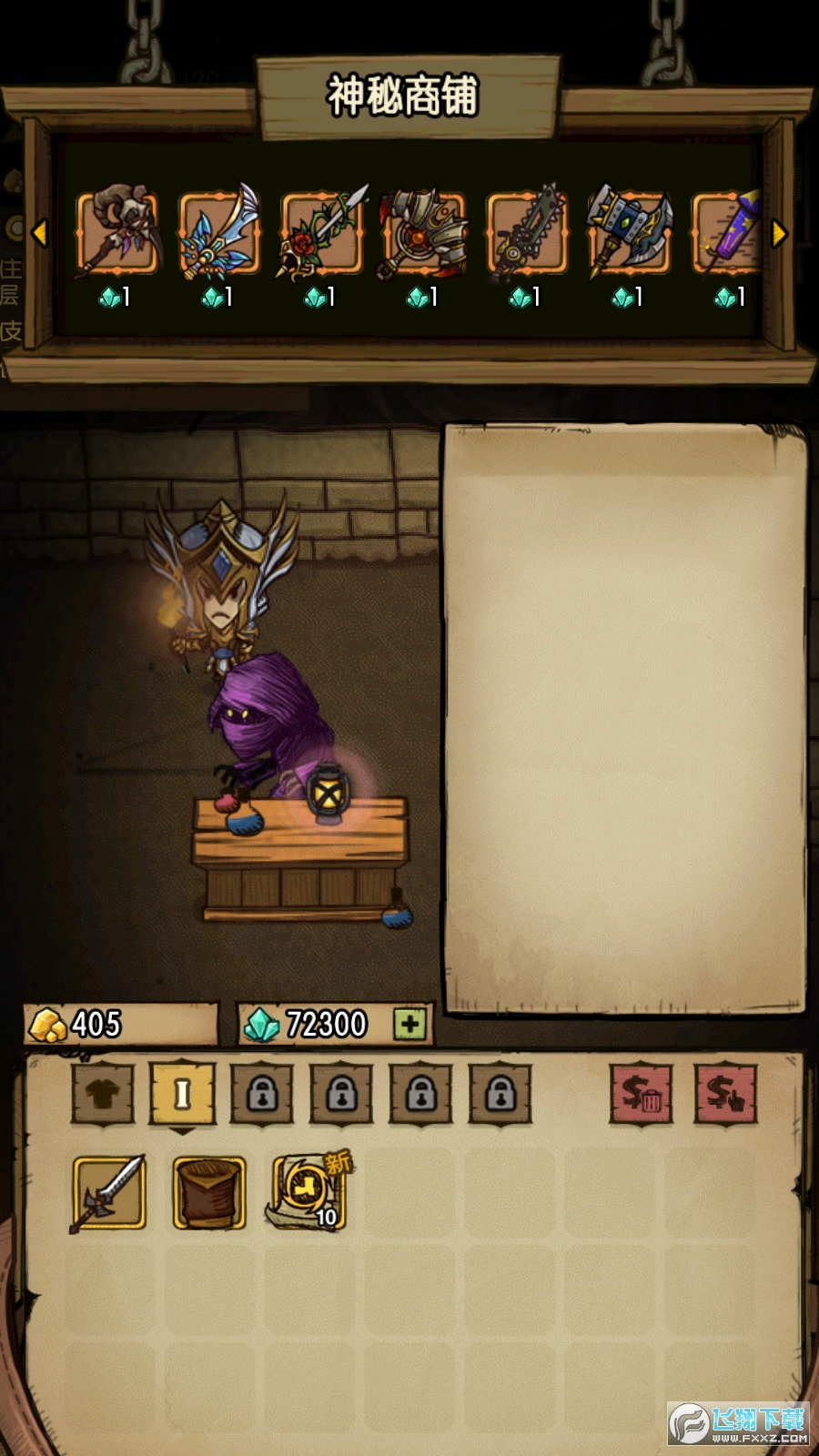Image resolution: width=819 pixels, height=1456 pixels.
Task: Show next shop items with right arrow
Action: 779,233
